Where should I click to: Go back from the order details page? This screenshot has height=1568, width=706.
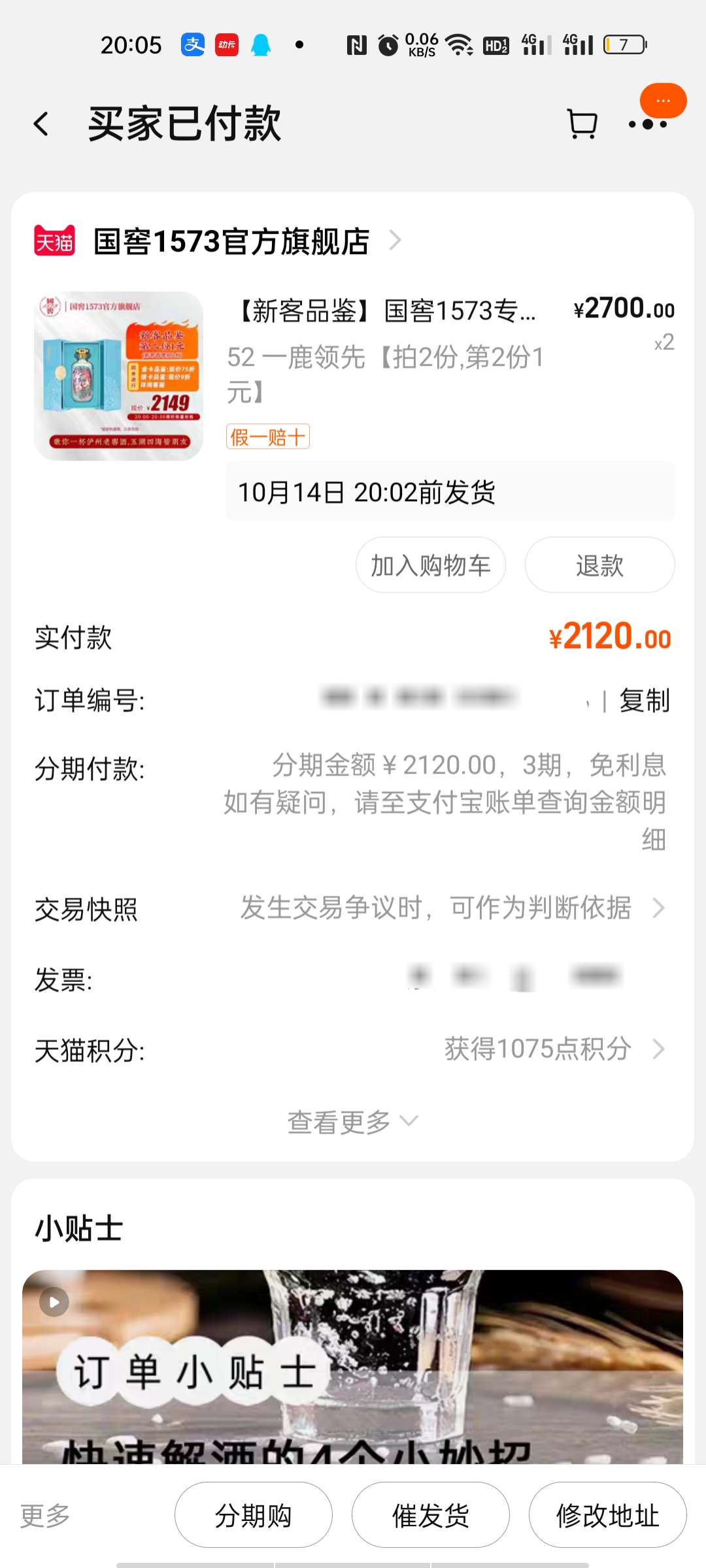(41, 123)
